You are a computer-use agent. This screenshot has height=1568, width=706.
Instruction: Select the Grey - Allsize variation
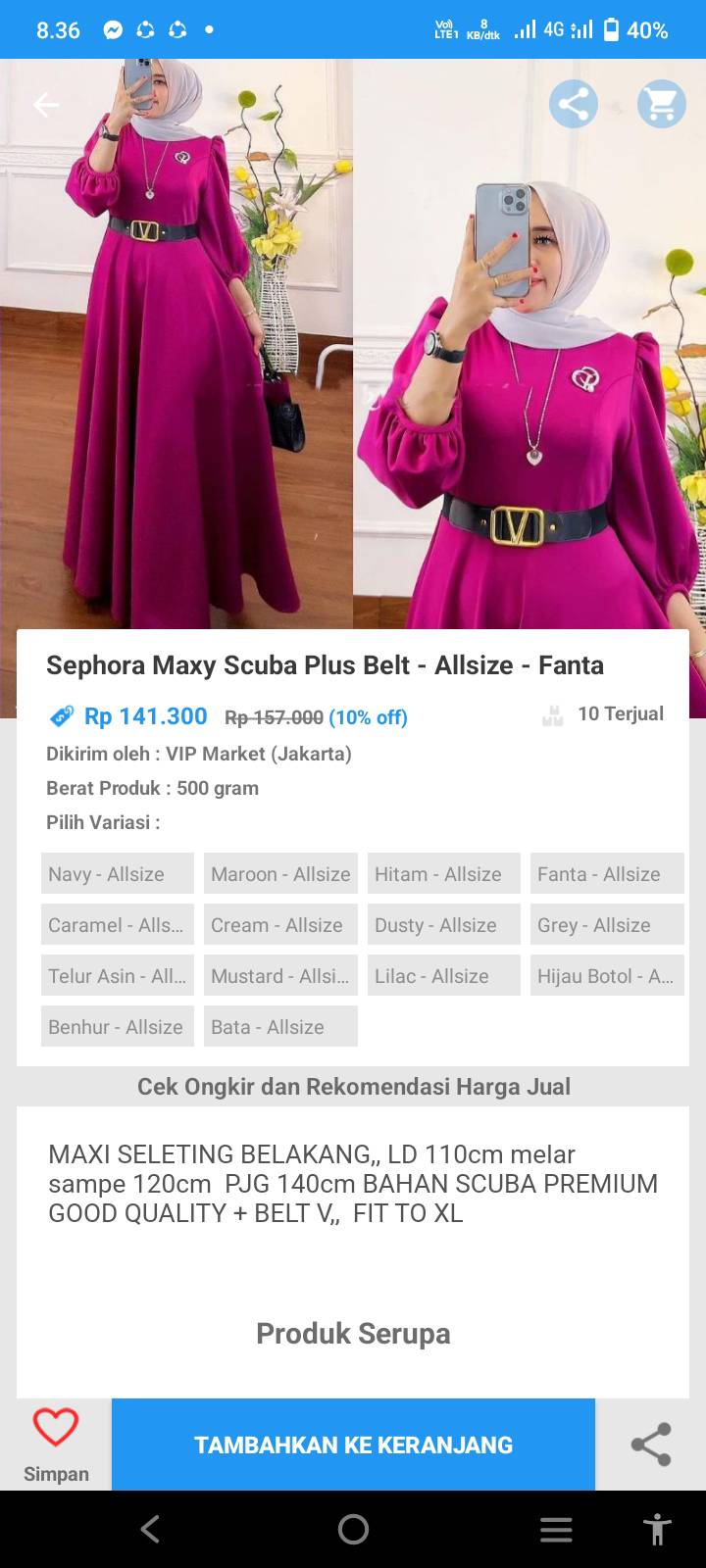[x=607, y=924]
